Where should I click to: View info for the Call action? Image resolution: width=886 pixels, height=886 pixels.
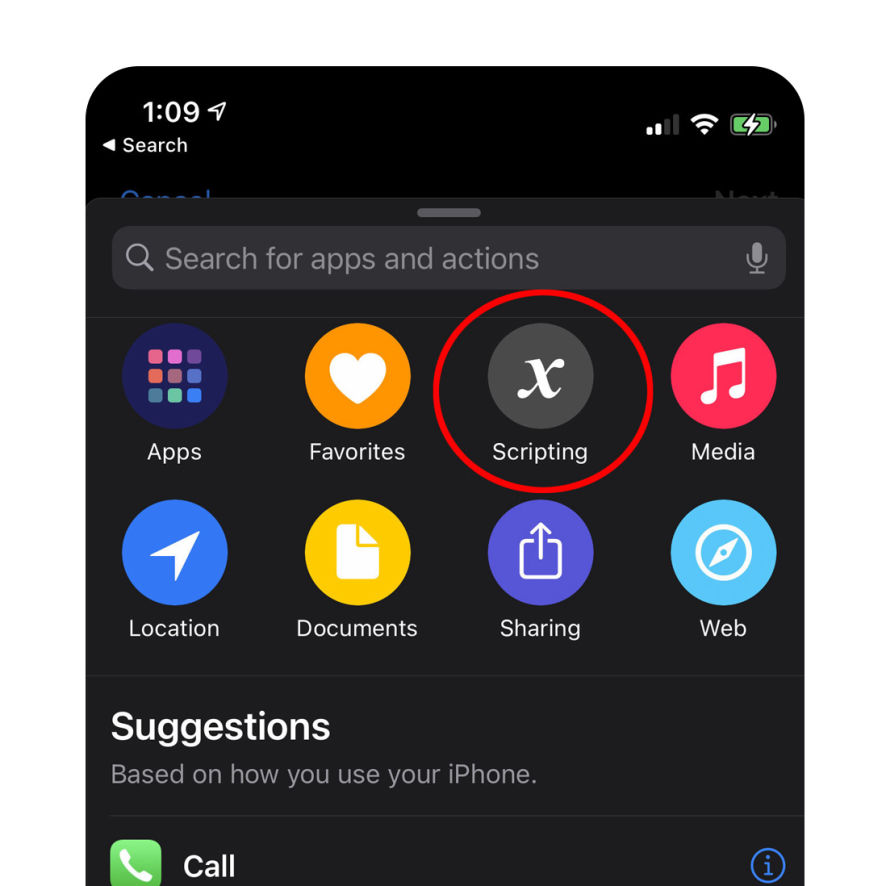click(x=767, y=865)
